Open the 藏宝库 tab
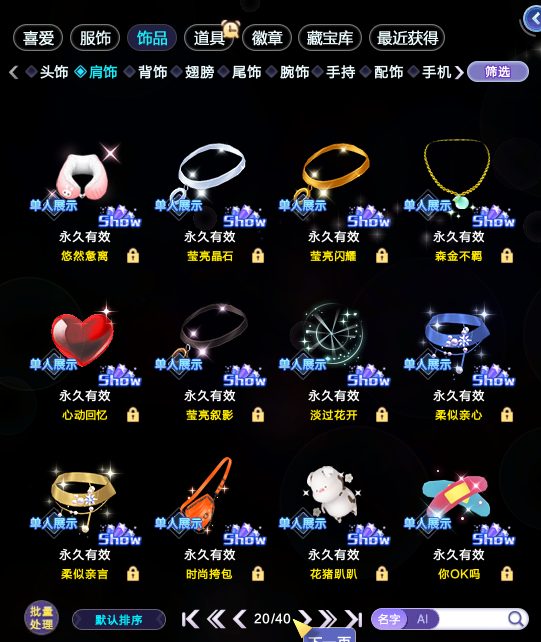This screenshot has width=541, height=642. pyautogui.click(x=330, y=38)
